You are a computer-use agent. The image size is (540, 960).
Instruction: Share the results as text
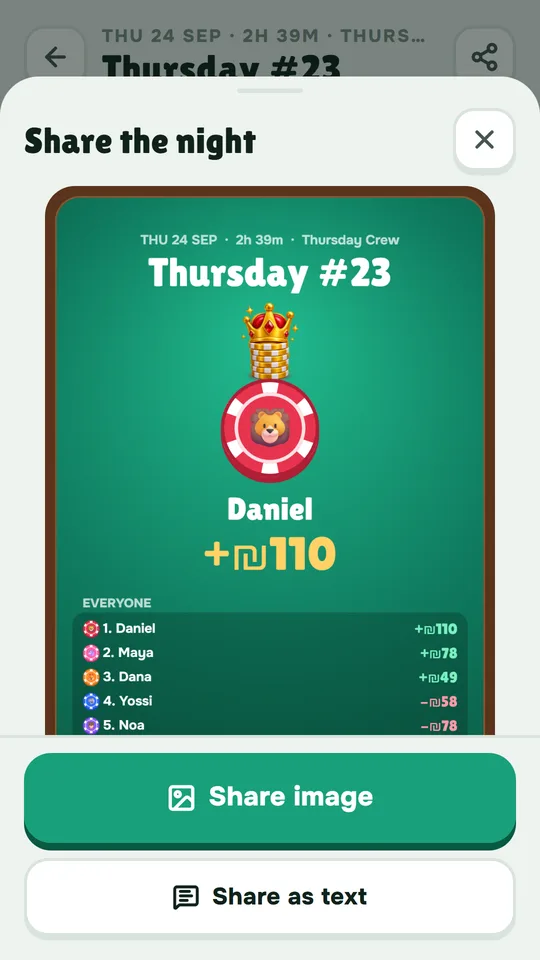click(270, 897)
